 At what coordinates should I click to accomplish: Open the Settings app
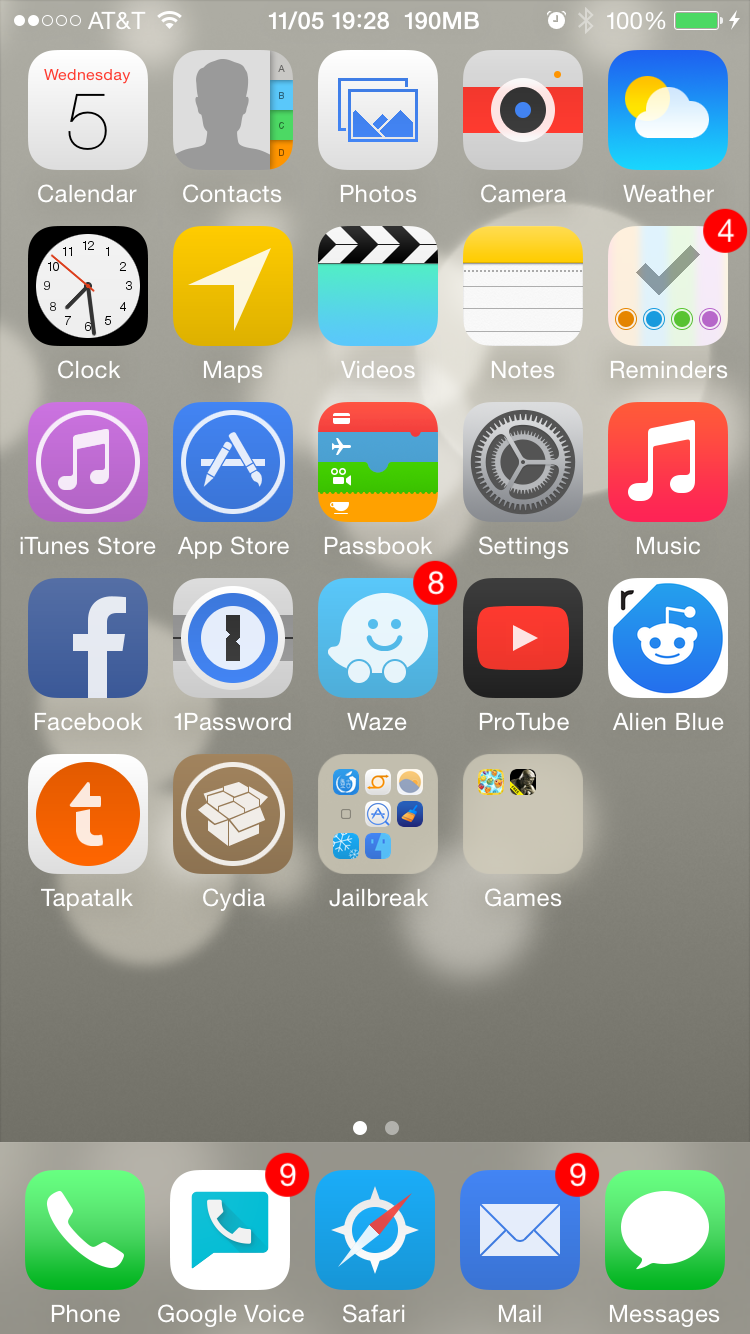click(523, 462)
